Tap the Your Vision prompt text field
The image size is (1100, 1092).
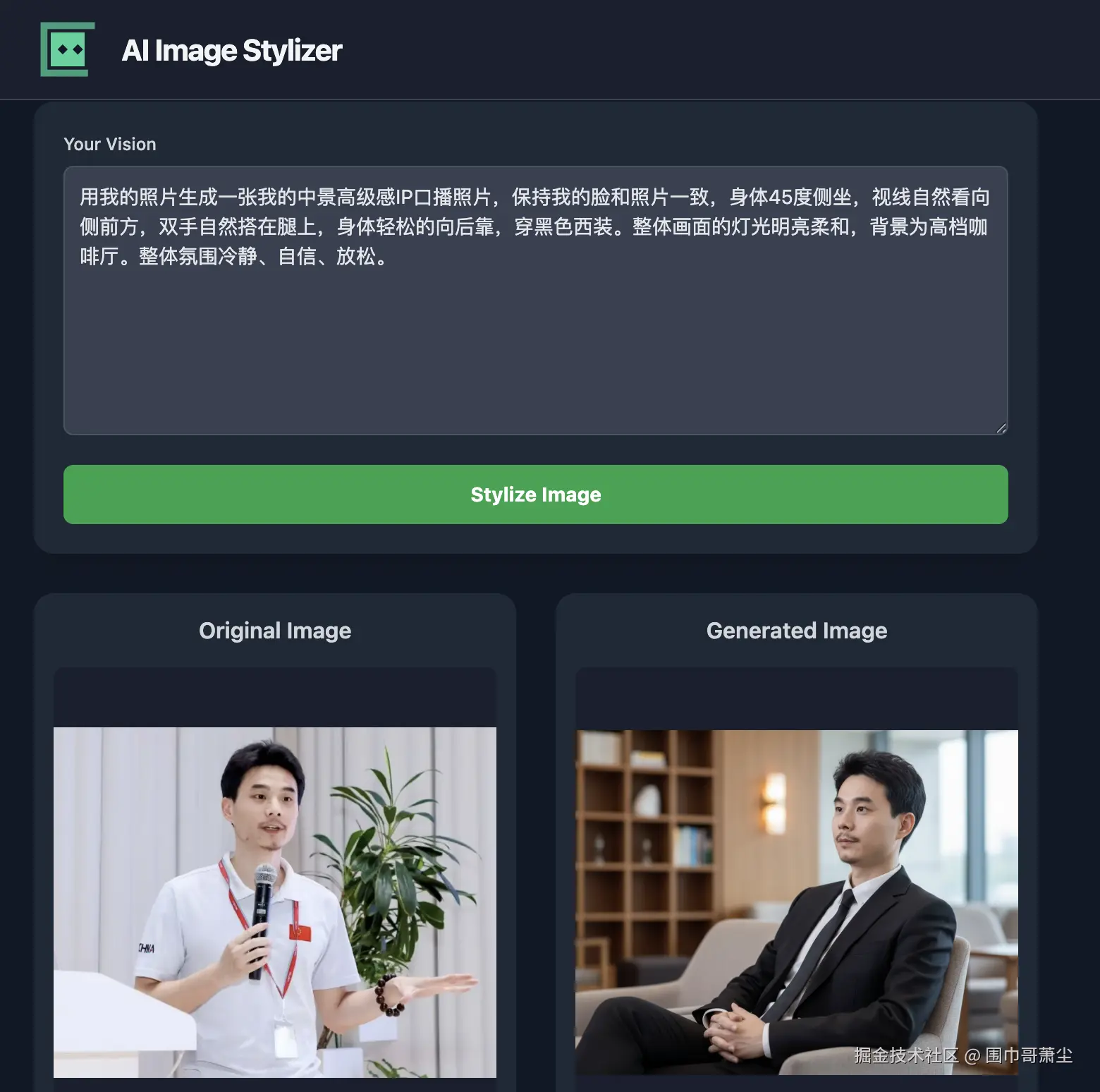[x=535, y=301]
